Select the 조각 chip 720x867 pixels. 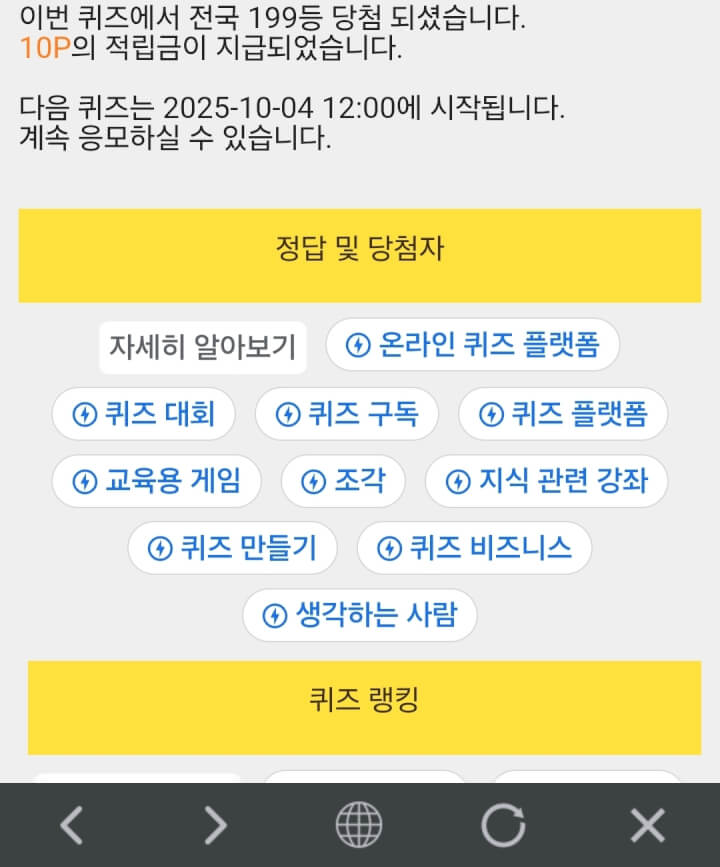[343, 482]
